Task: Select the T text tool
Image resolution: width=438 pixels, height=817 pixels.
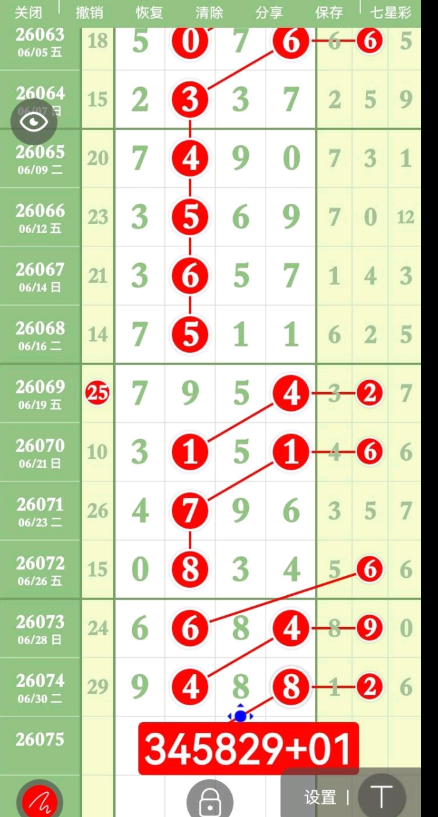Action: pyautogui.click(x=382, y=796)
